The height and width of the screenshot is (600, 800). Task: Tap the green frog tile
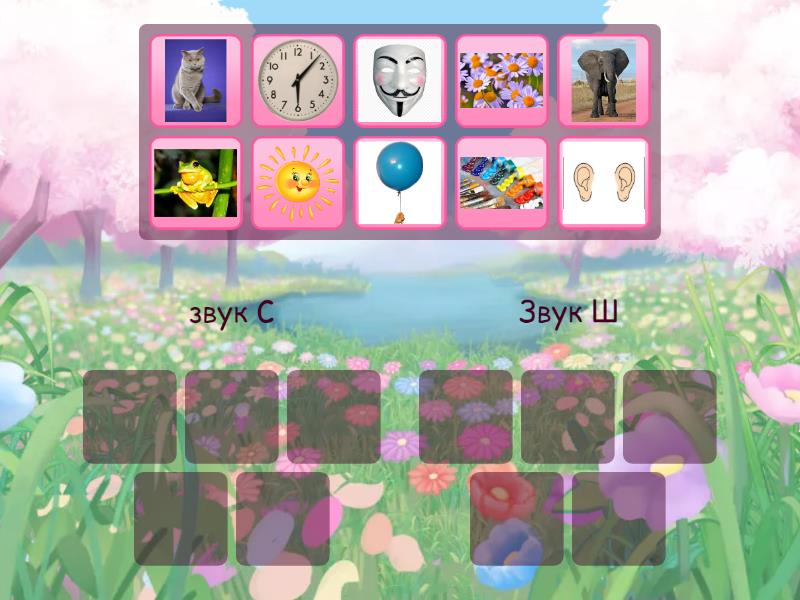coord(196,183)
